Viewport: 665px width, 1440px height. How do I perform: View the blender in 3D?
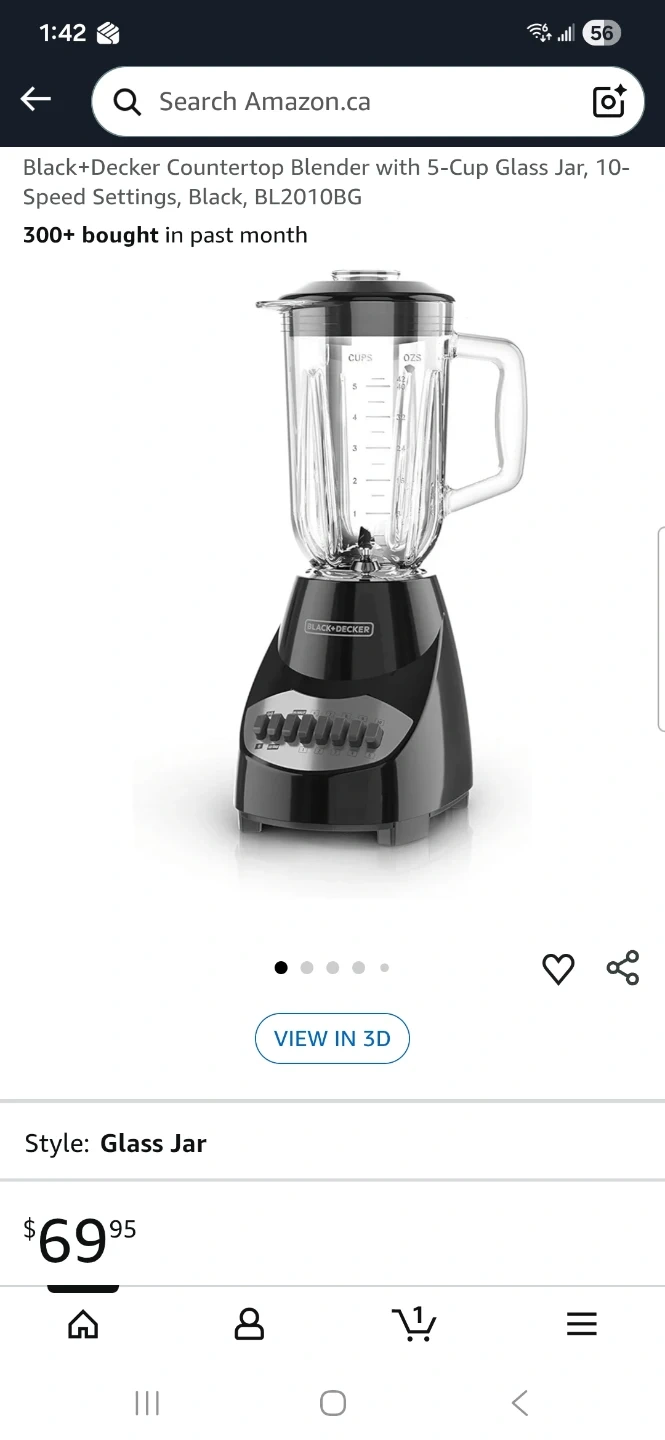tap(332, 1038)
